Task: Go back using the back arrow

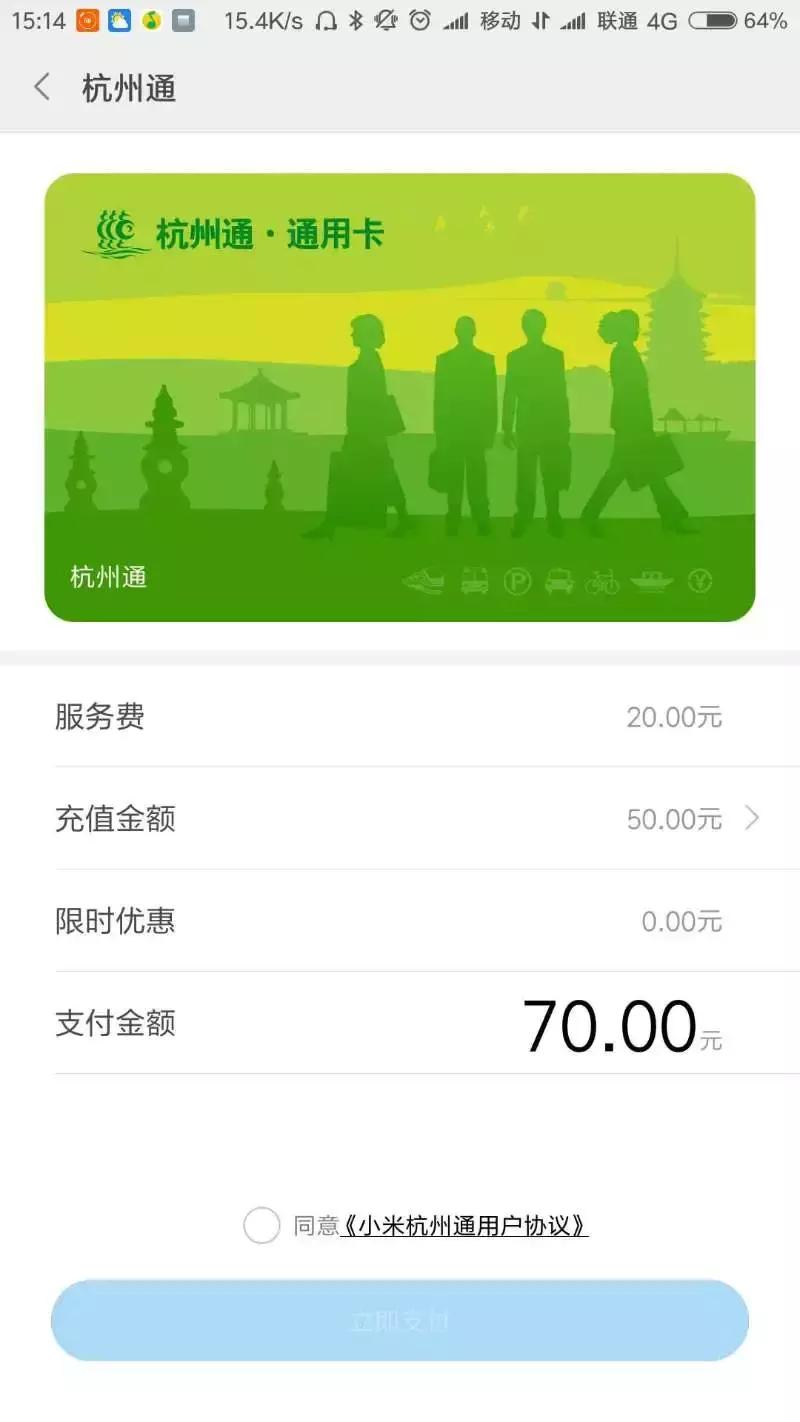Action: click(x=41, y=88)
